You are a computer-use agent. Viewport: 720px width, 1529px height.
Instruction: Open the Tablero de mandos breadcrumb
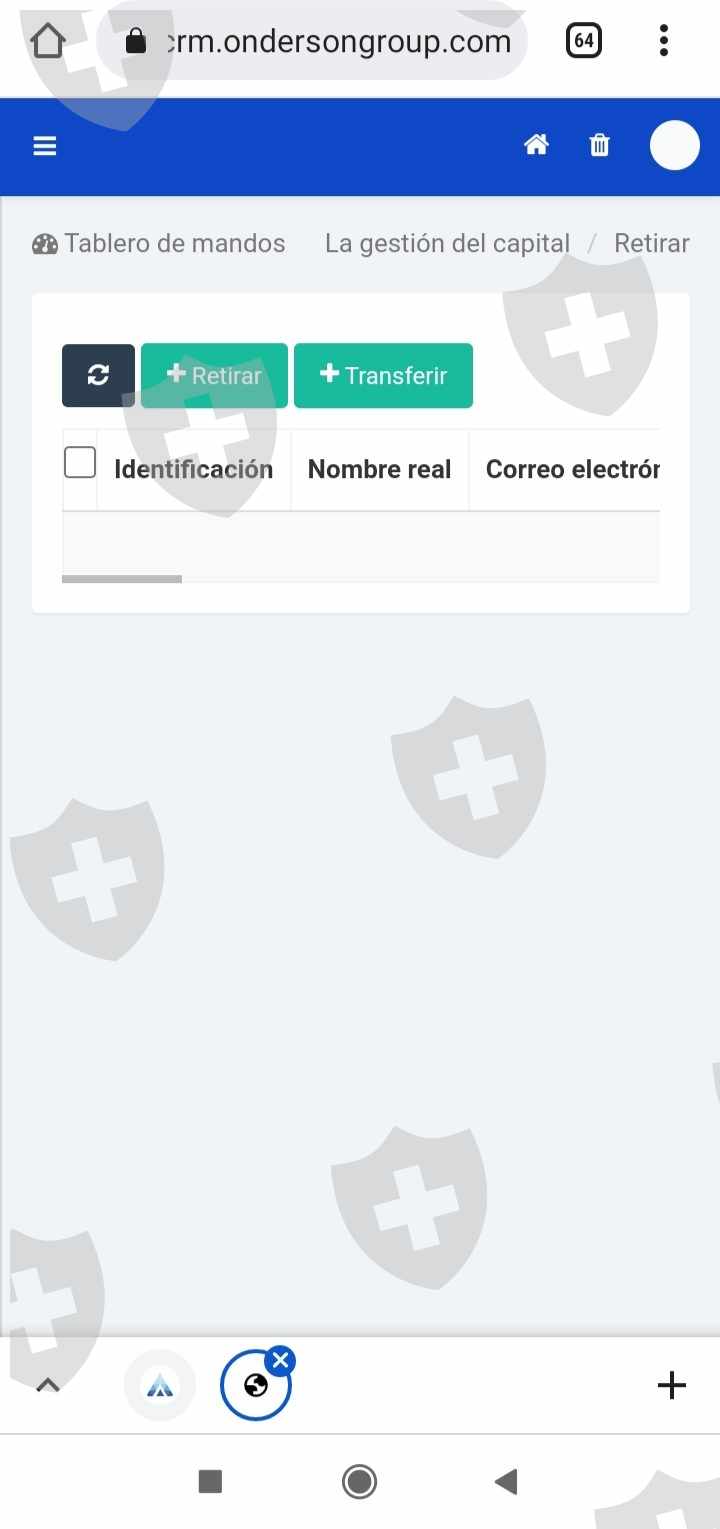tap(159, 243)
